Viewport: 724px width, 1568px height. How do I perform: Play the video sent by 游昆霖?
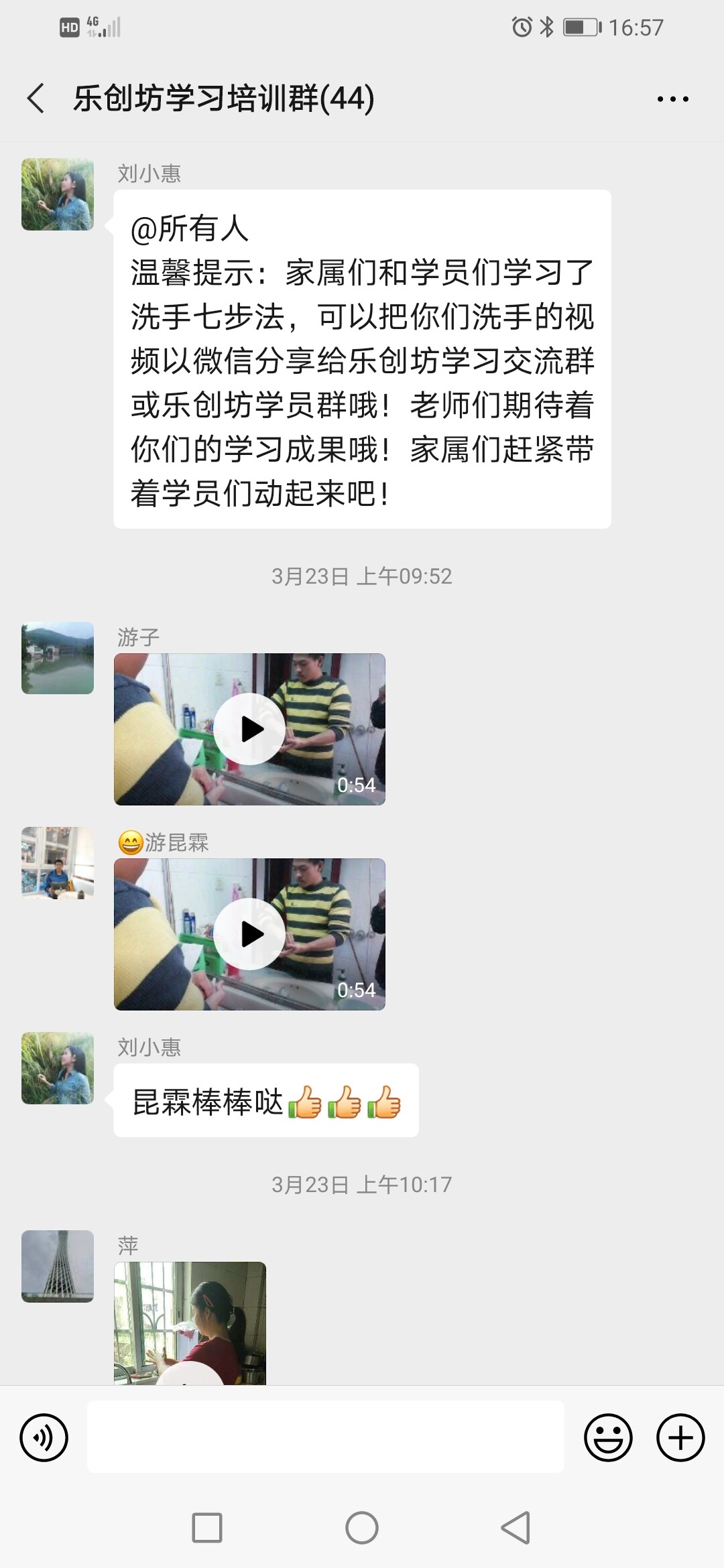pos(249,934)
